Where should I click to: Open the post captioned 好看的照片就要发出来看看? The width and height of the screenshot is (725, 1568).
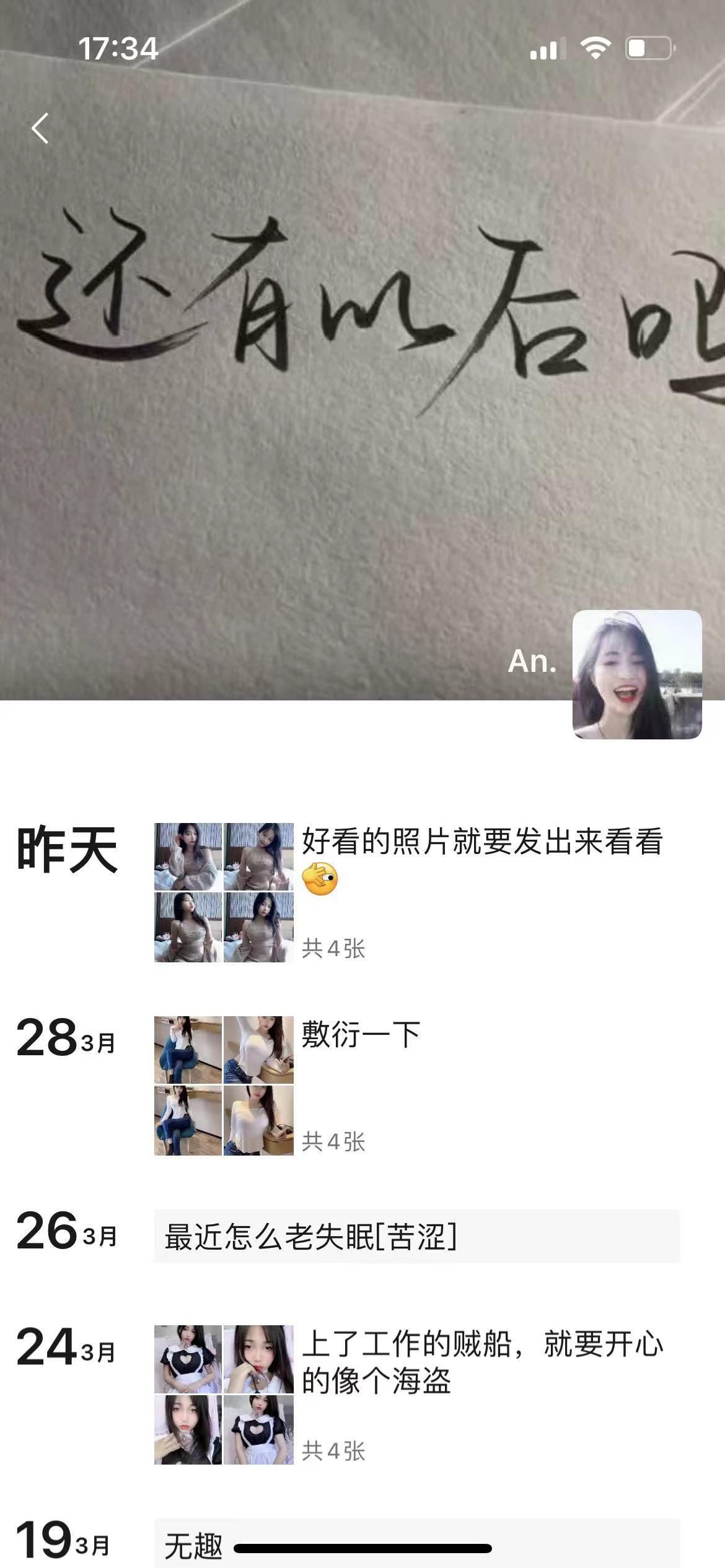(x=481, y=842)
